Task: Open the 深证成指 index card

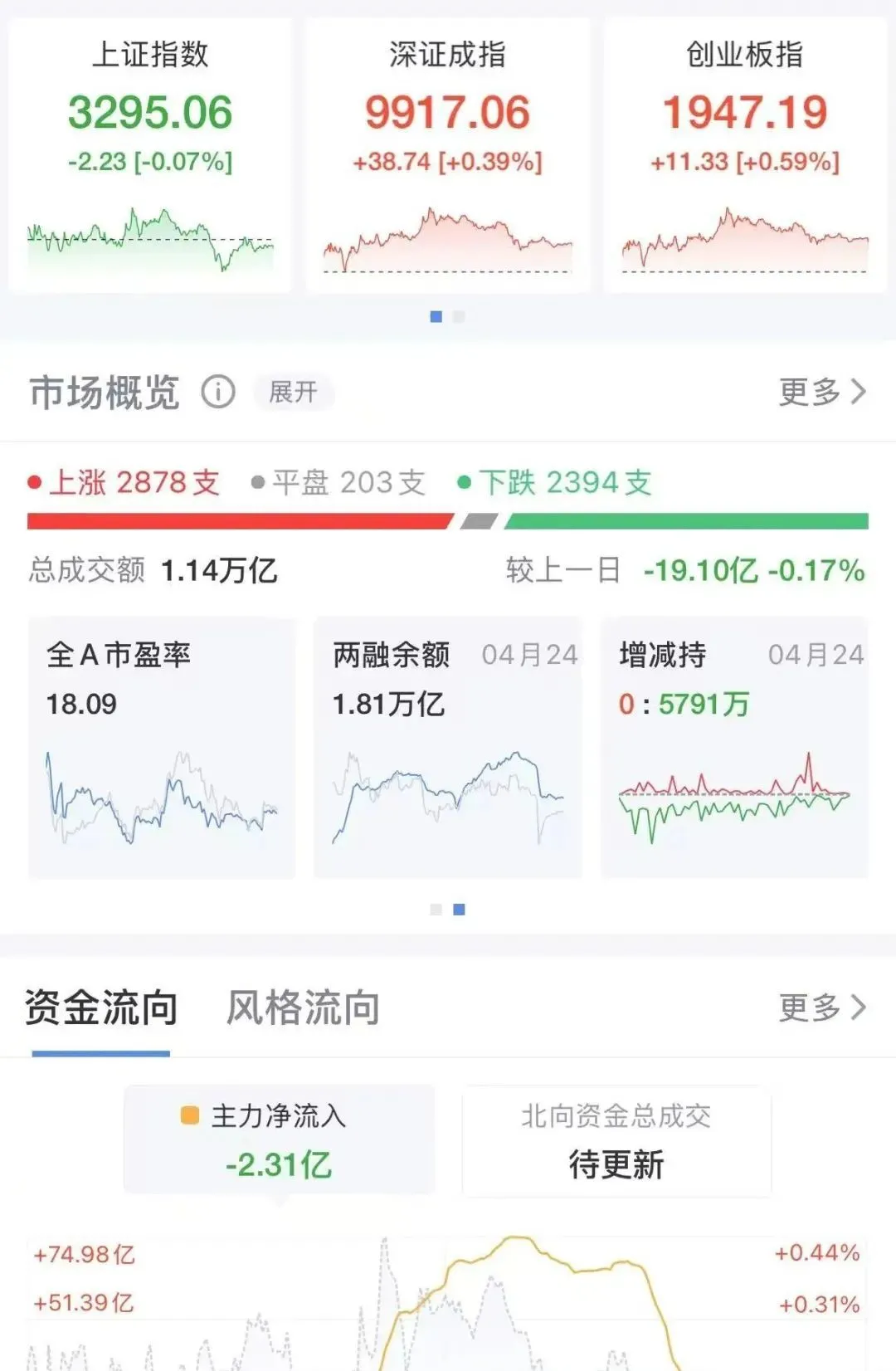Action: point(447,154)
